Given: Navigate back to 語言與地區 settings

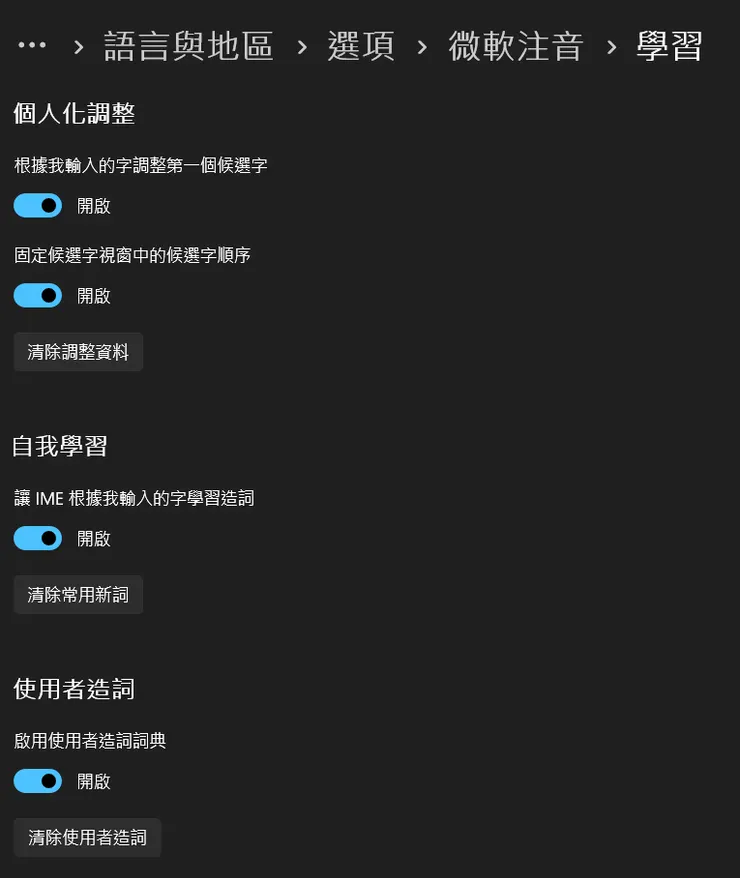Looking at the screenshot, I should tap(186, 45).
